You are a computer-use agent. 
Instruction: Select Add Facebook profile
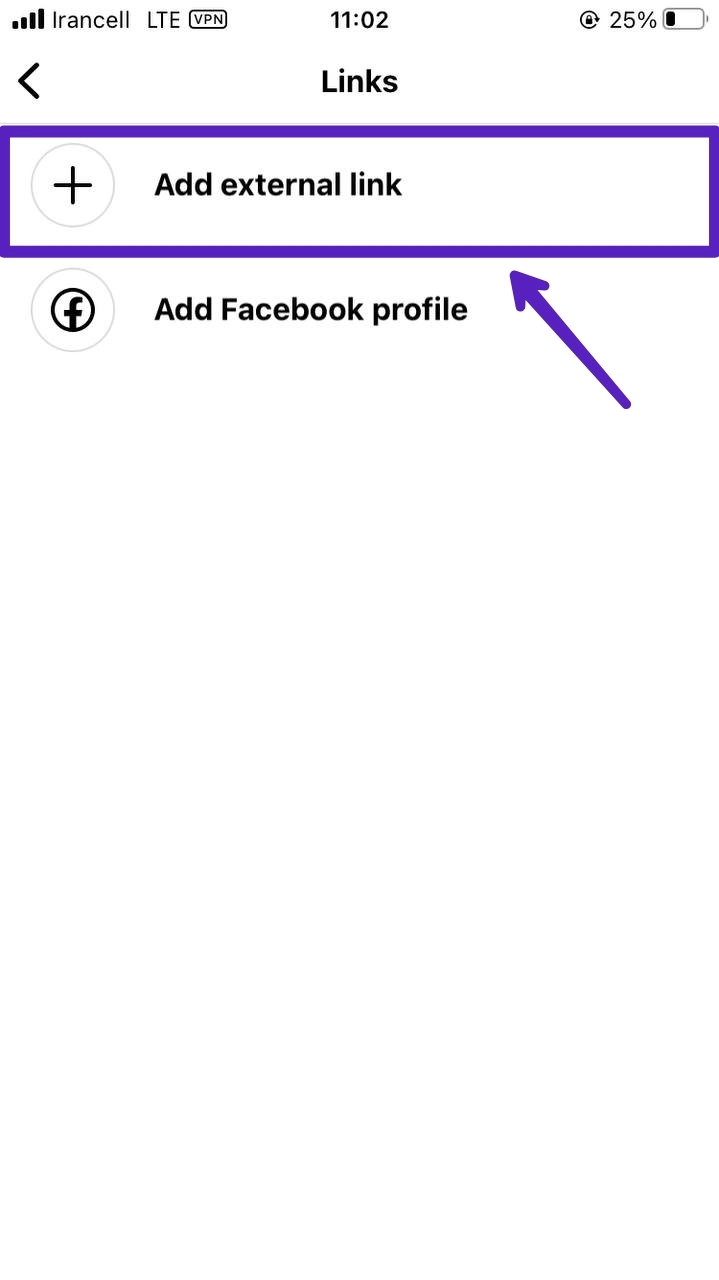pos(359,310)
